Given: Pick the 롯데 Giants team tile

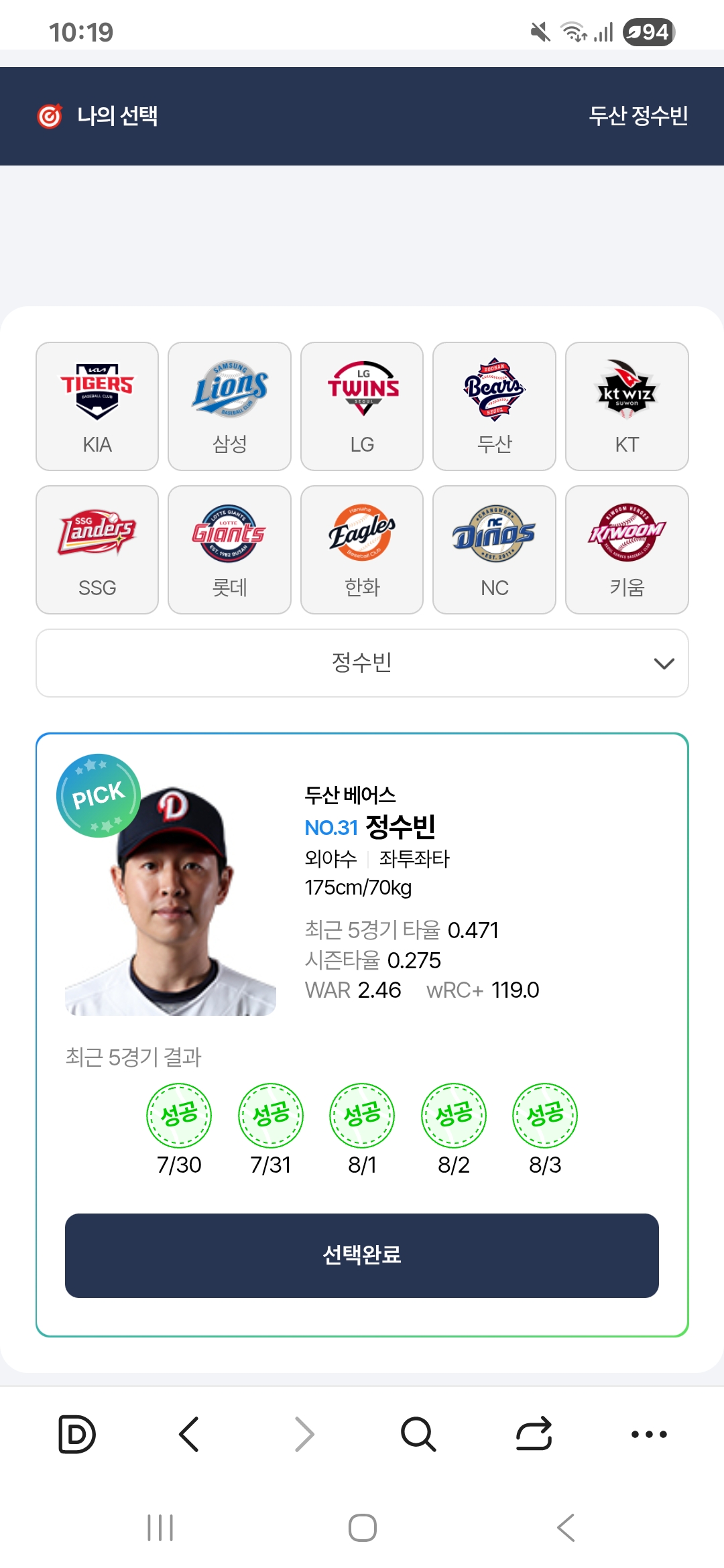Looking at the screenshot, I should click(x=229, y=550).
